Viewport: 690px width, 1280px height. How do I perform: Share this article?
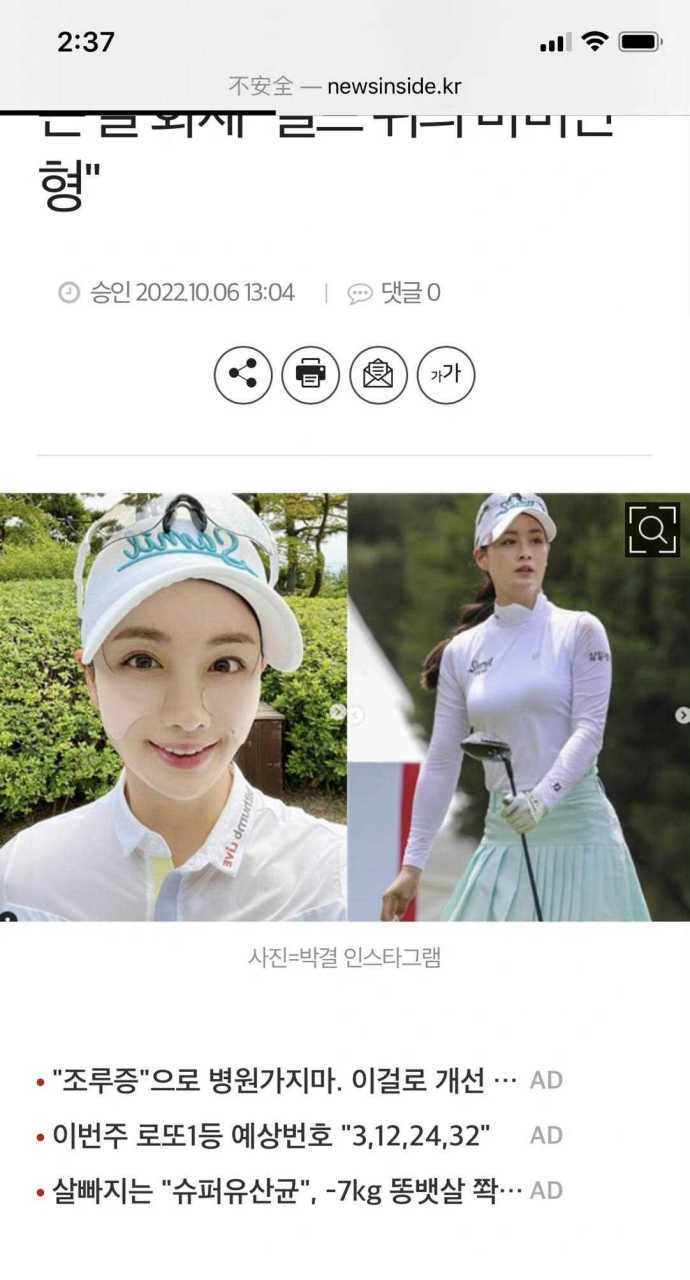(x=243, y=376)
